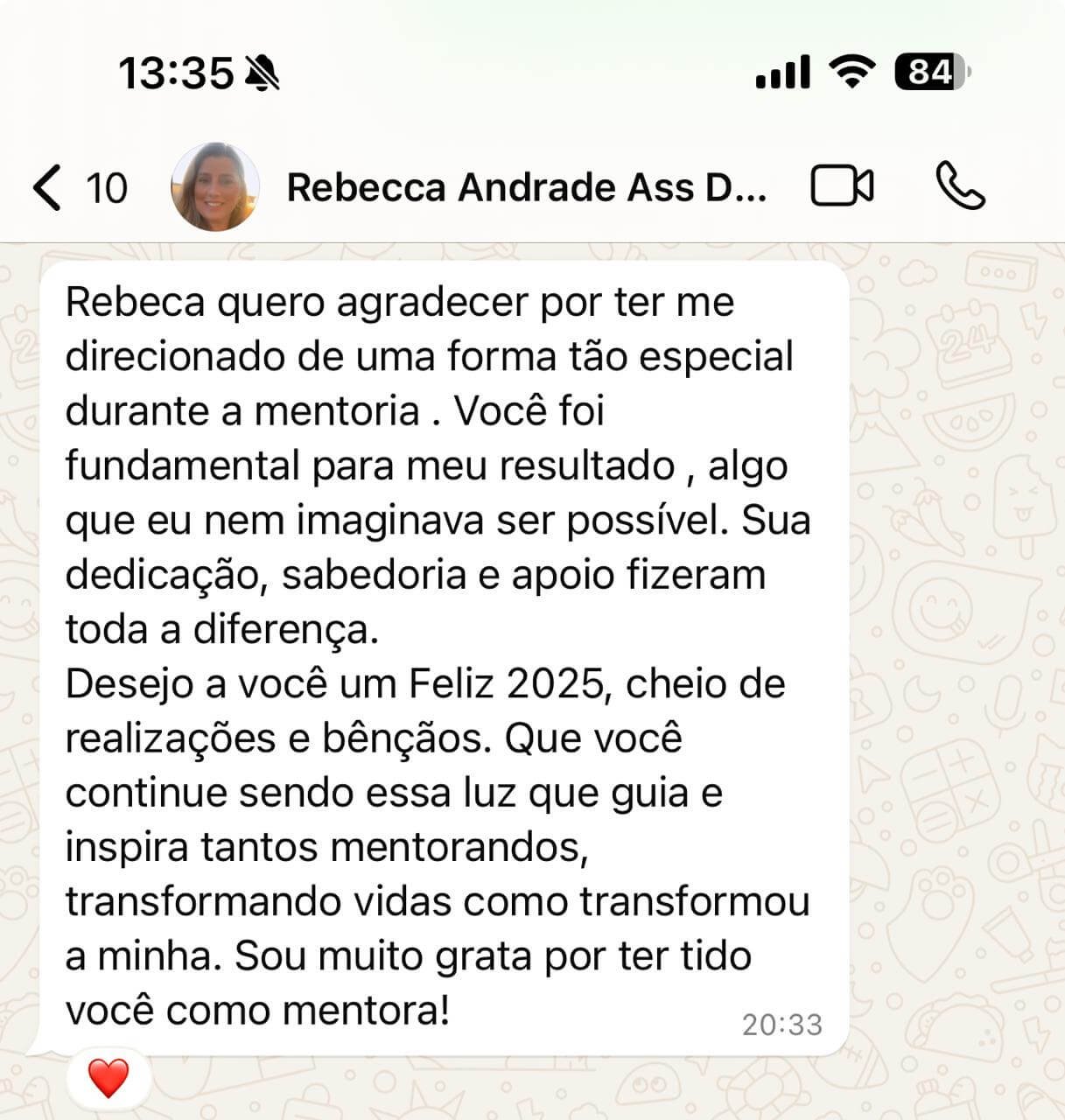
Task: Start a voice call with Rebecca
Action: pos(959,186)
